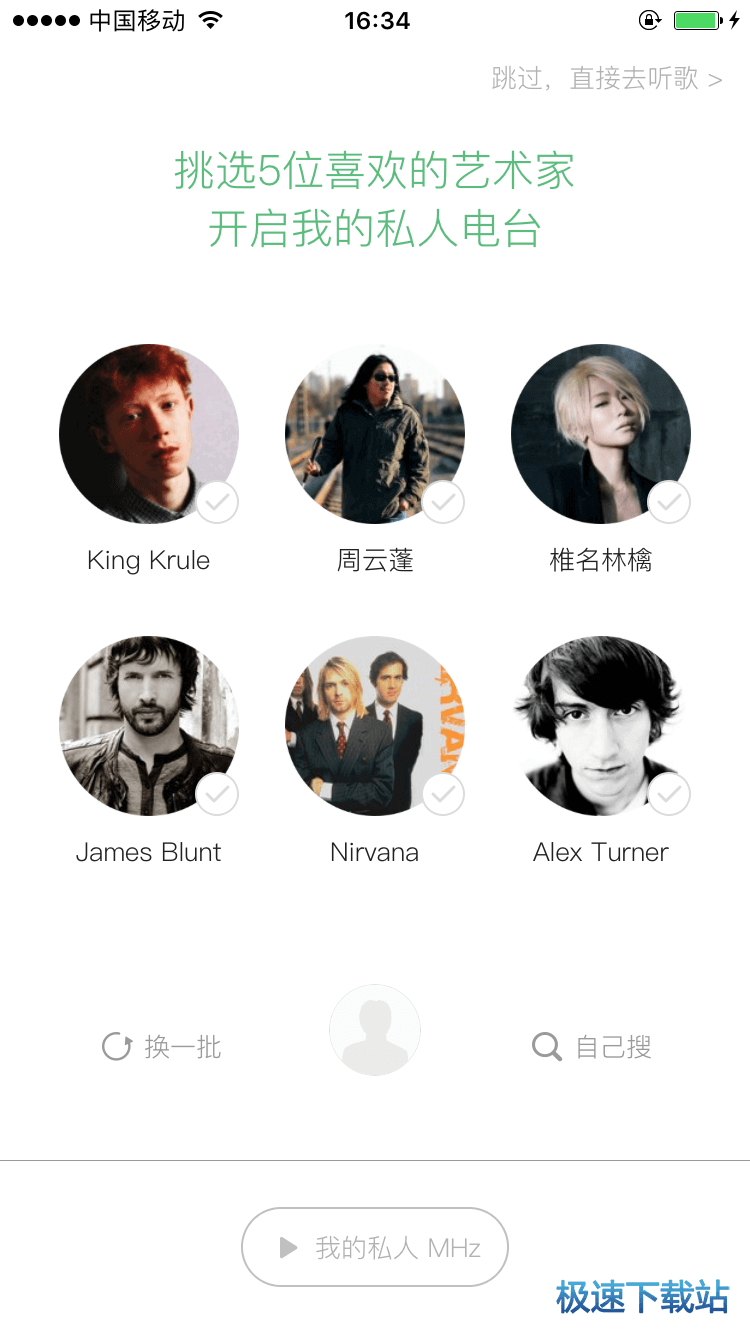Image resolution: width=750 pixels, height=1334 pixels.
Task: Skip and go straight to listening
Action: 606,79
